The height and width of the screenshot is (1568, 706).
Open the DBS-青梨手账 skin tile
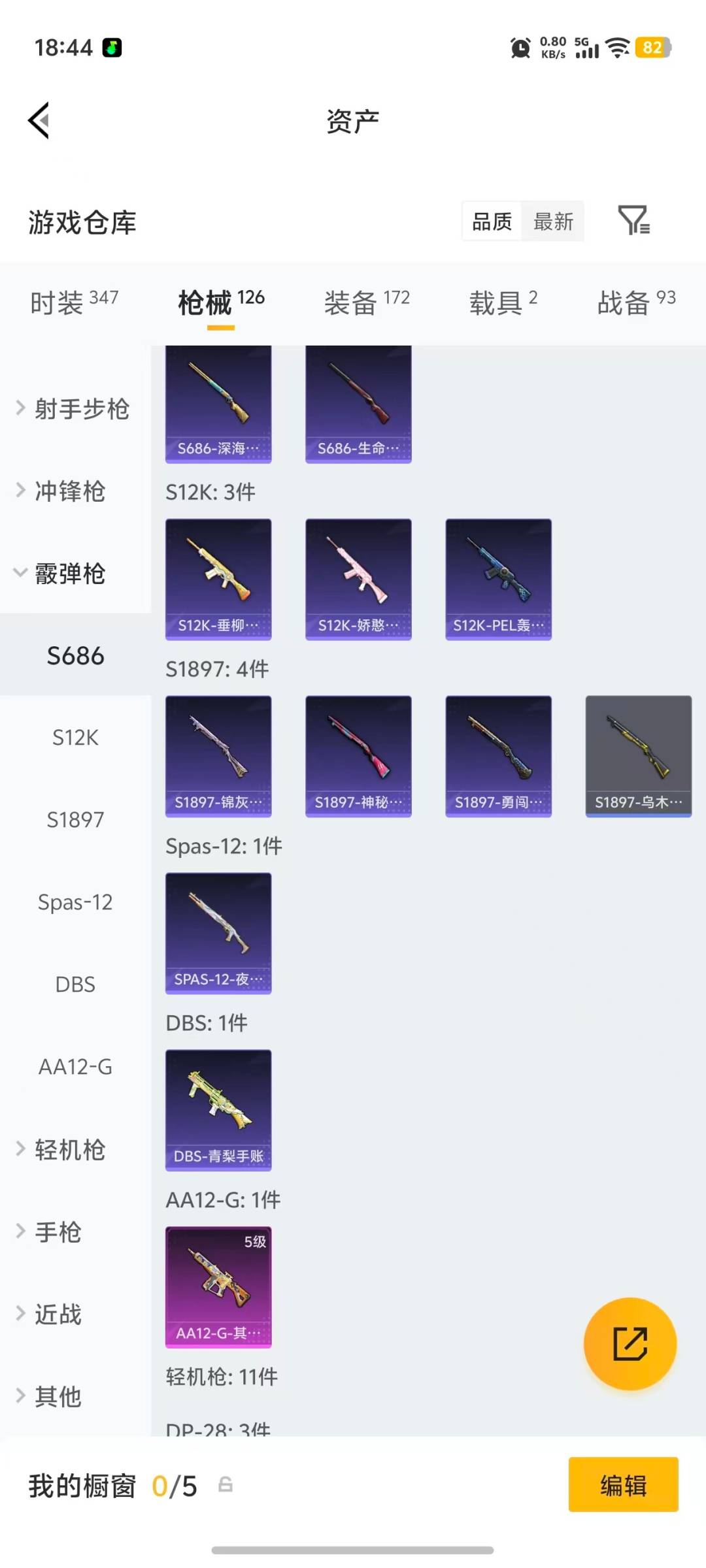coord(218,1110)
